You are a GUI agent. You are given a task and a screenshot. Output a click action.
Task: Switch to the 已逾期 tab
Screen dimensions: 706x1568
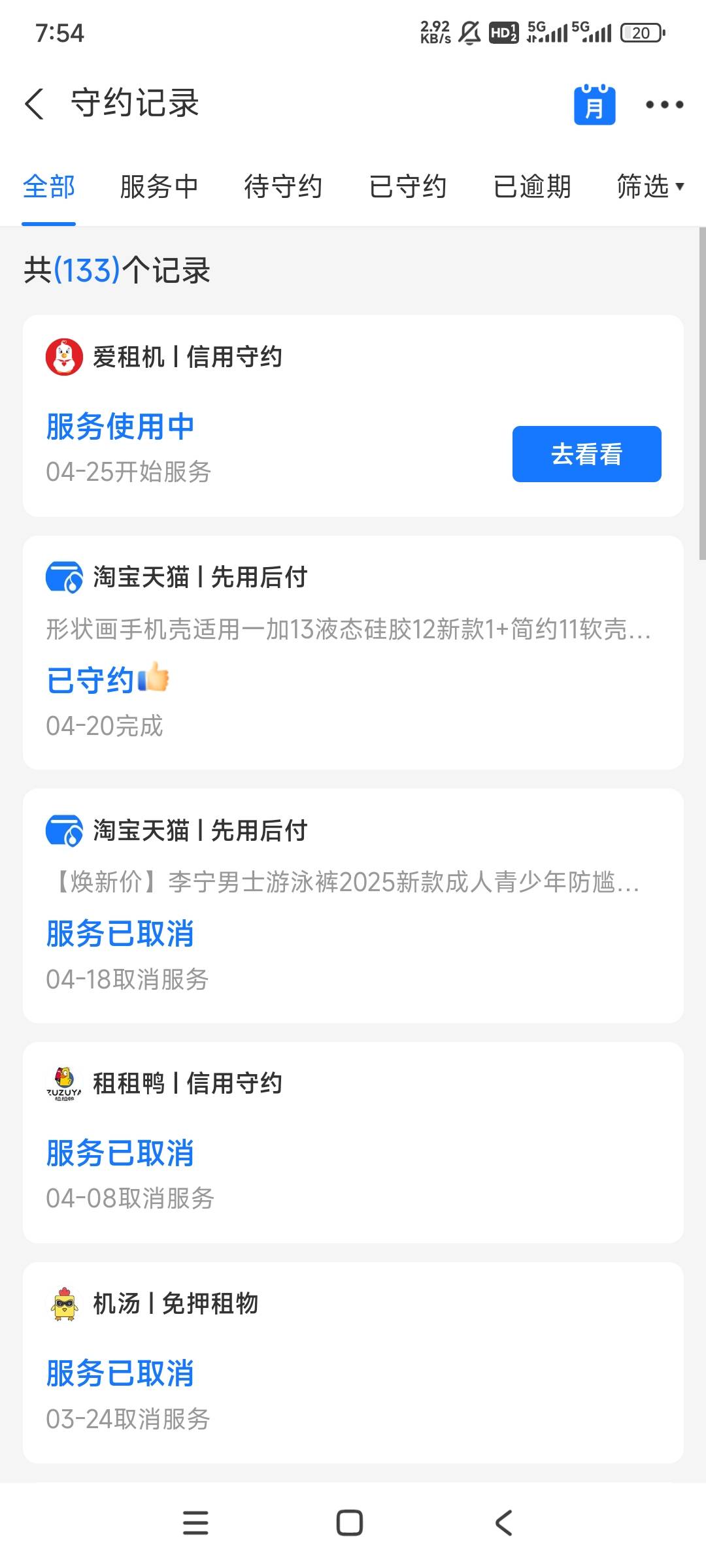[532, 187]
